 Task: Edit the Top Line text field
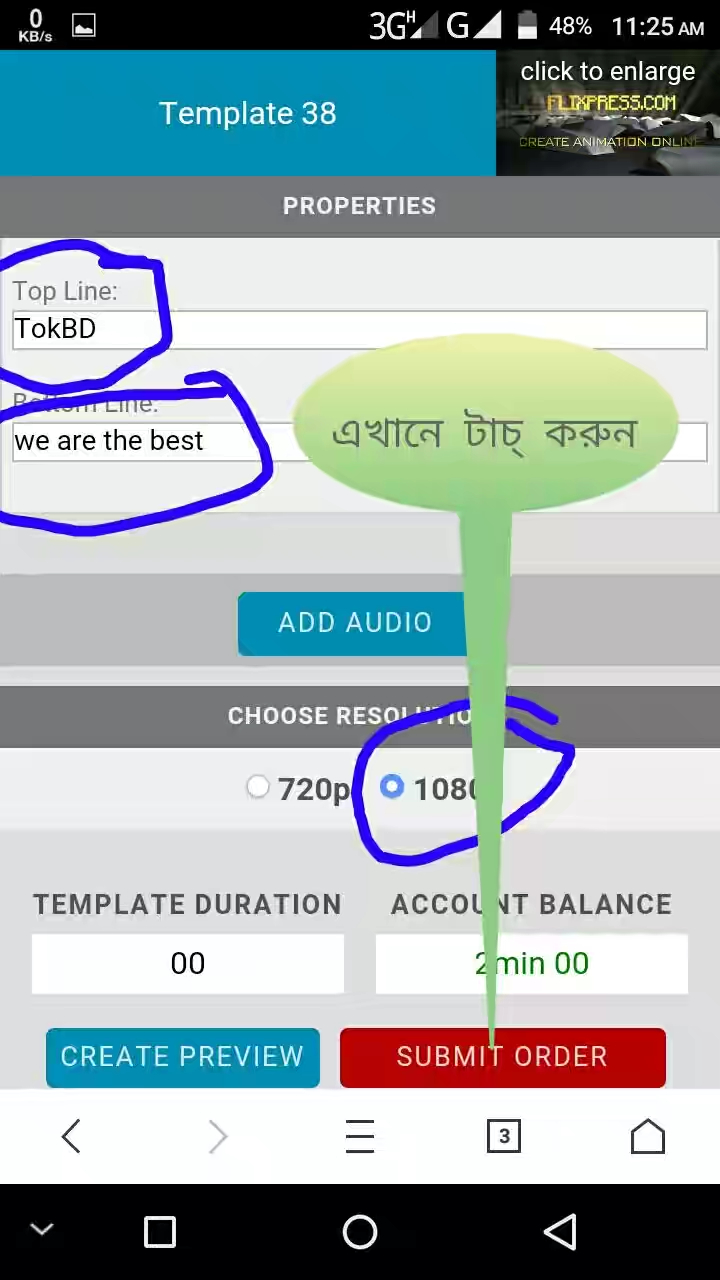360,330
